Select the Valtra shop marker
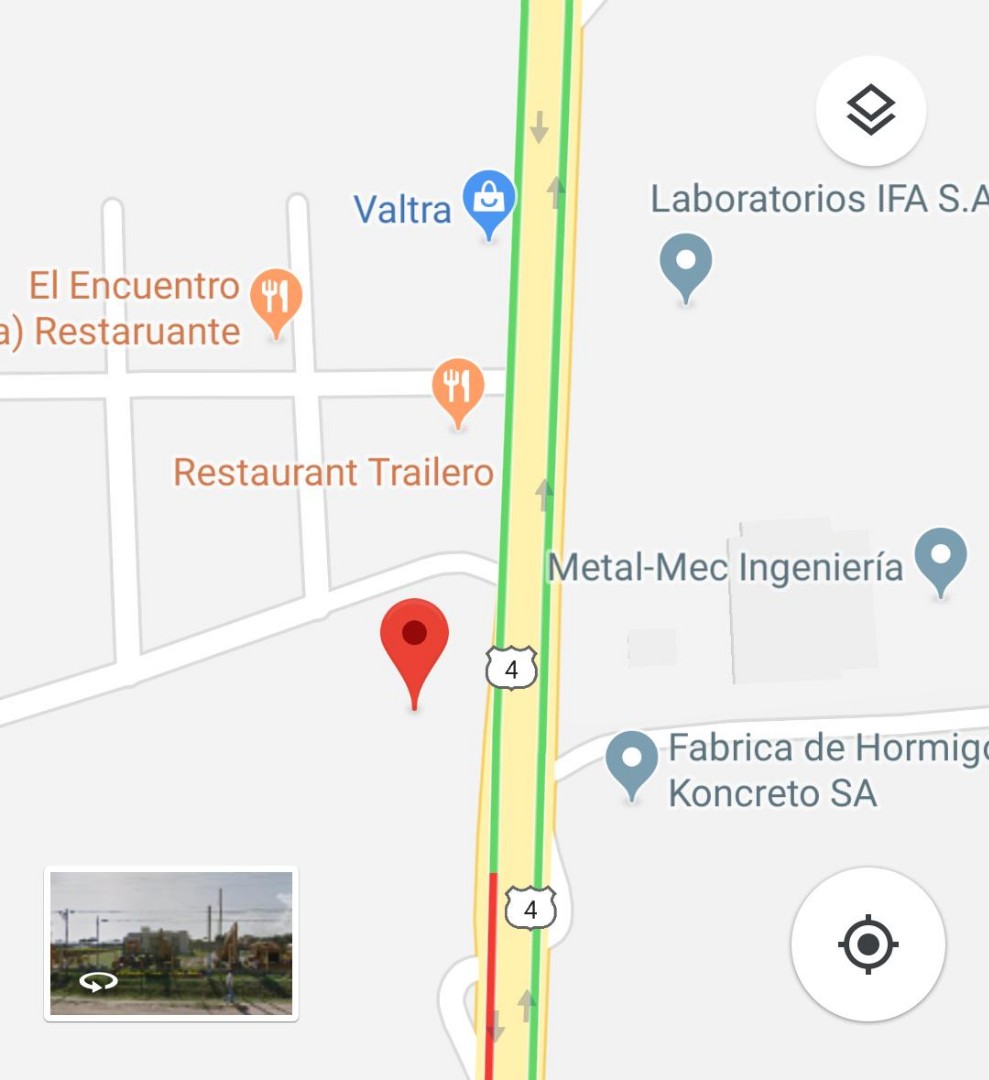The height and width of the screenshot is (1080, 989). pyautogui.click(x=489, y=201)
